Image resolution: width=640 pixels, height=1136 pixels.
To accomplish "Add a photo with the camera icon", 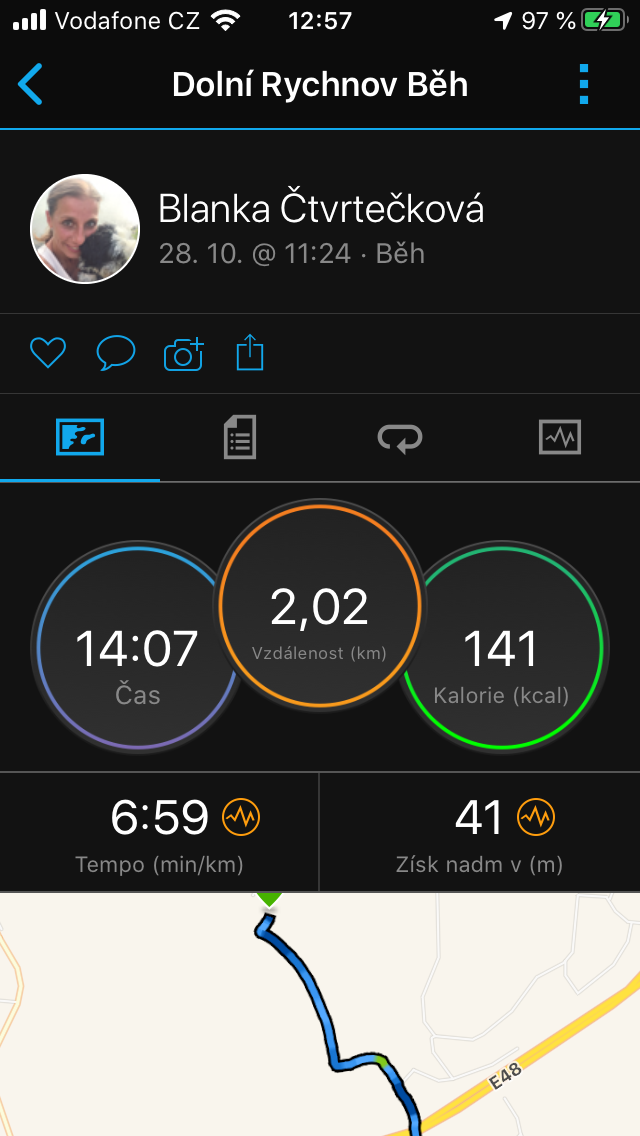I will (183, 354).
